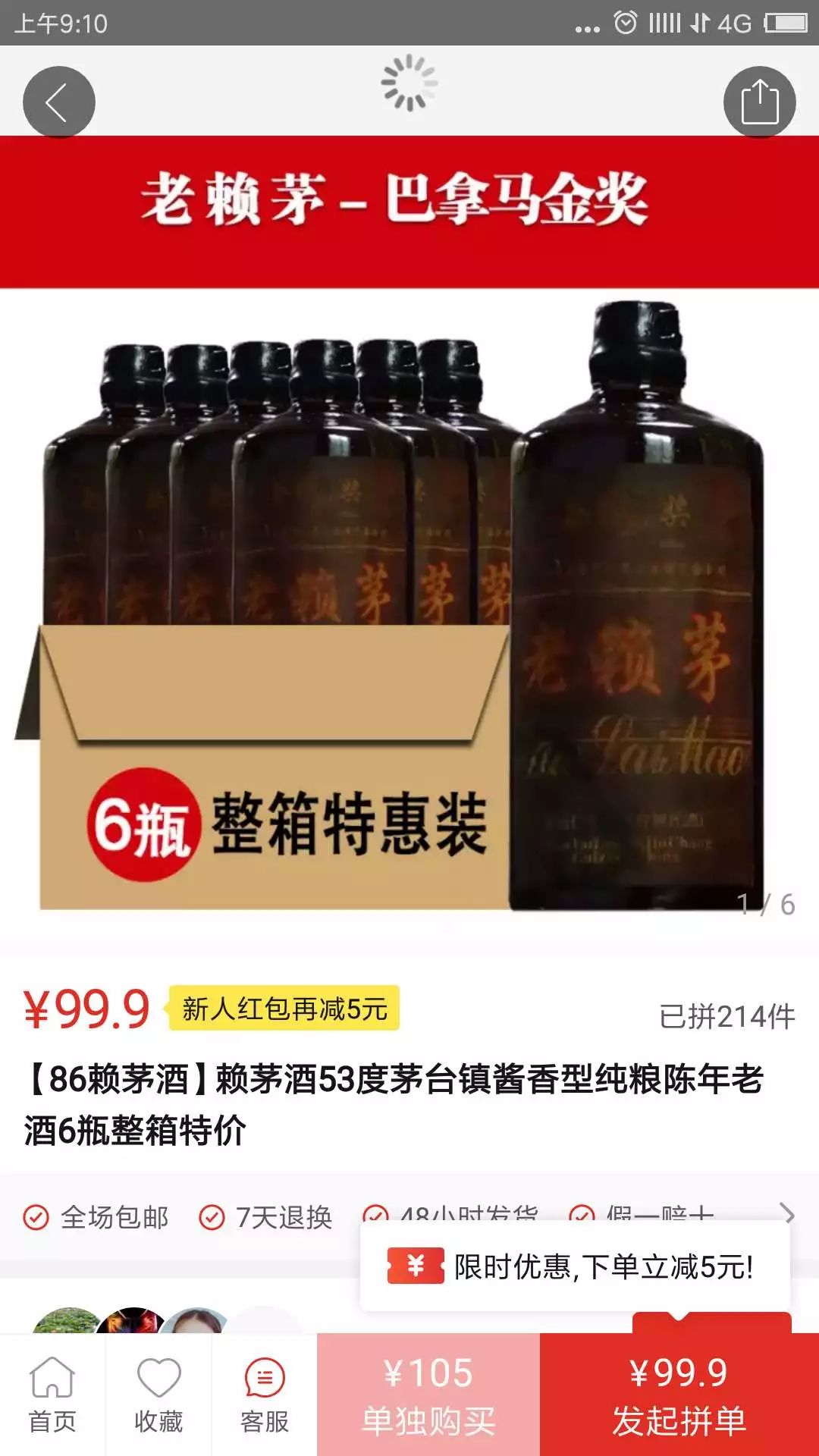Open the 首页 home tab
819x1456 pixels.
pyautogui.click(x=52, y=1395)
